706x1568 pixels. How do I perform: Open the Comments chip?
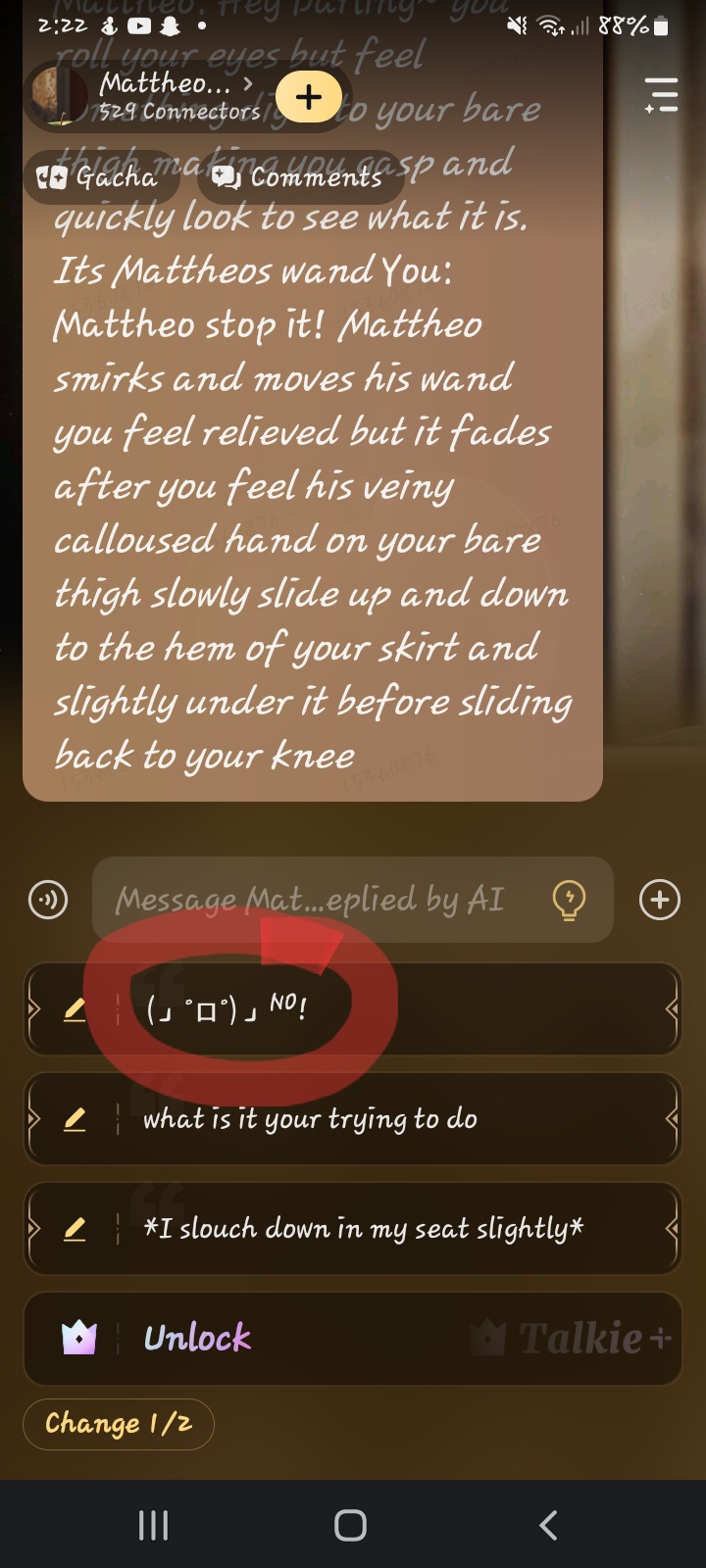[x=299, y=177]
